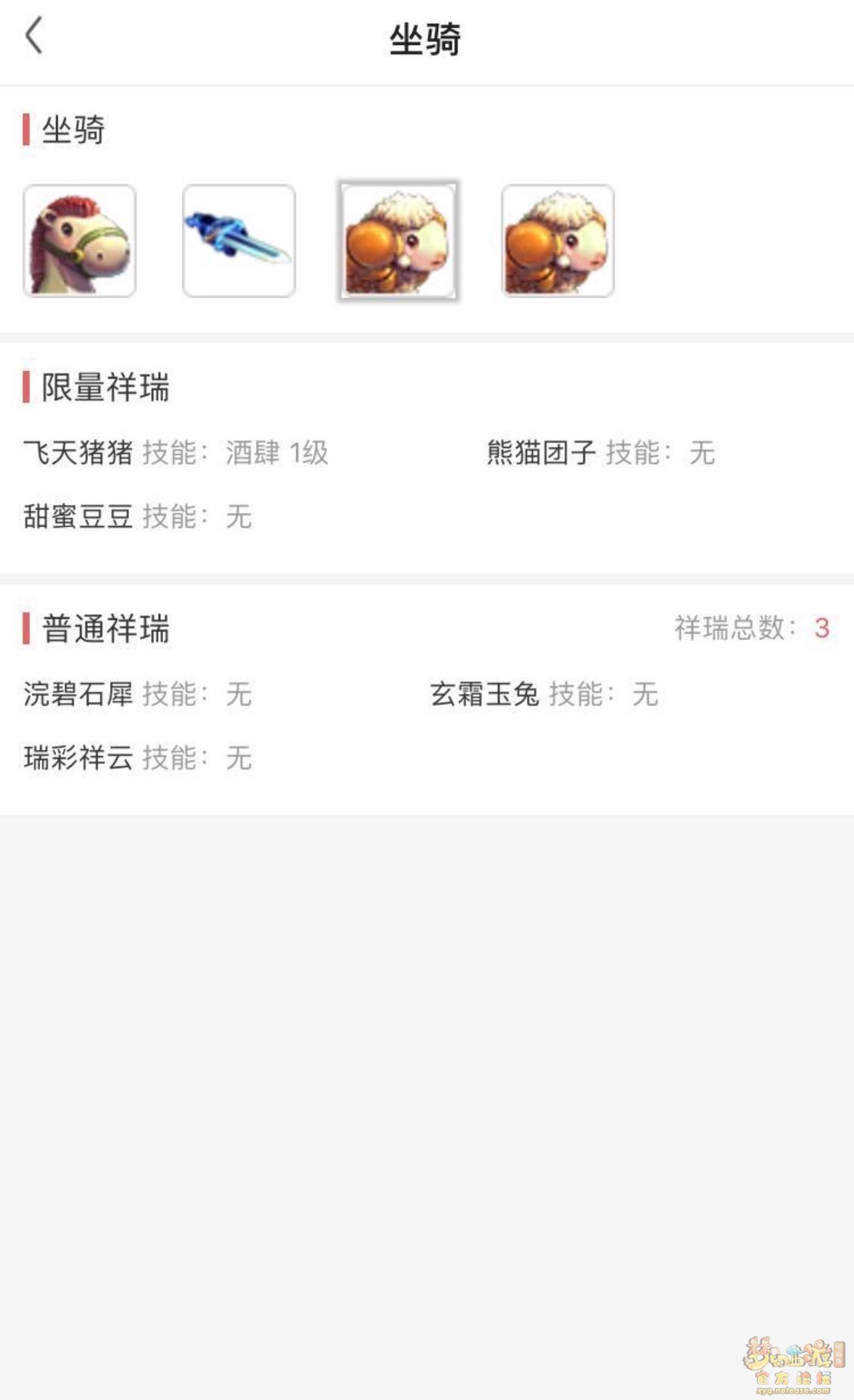Tap the currently highlighted sheep mount
854x1400 pixels.
pyautogui.click(x=399, y=241)
